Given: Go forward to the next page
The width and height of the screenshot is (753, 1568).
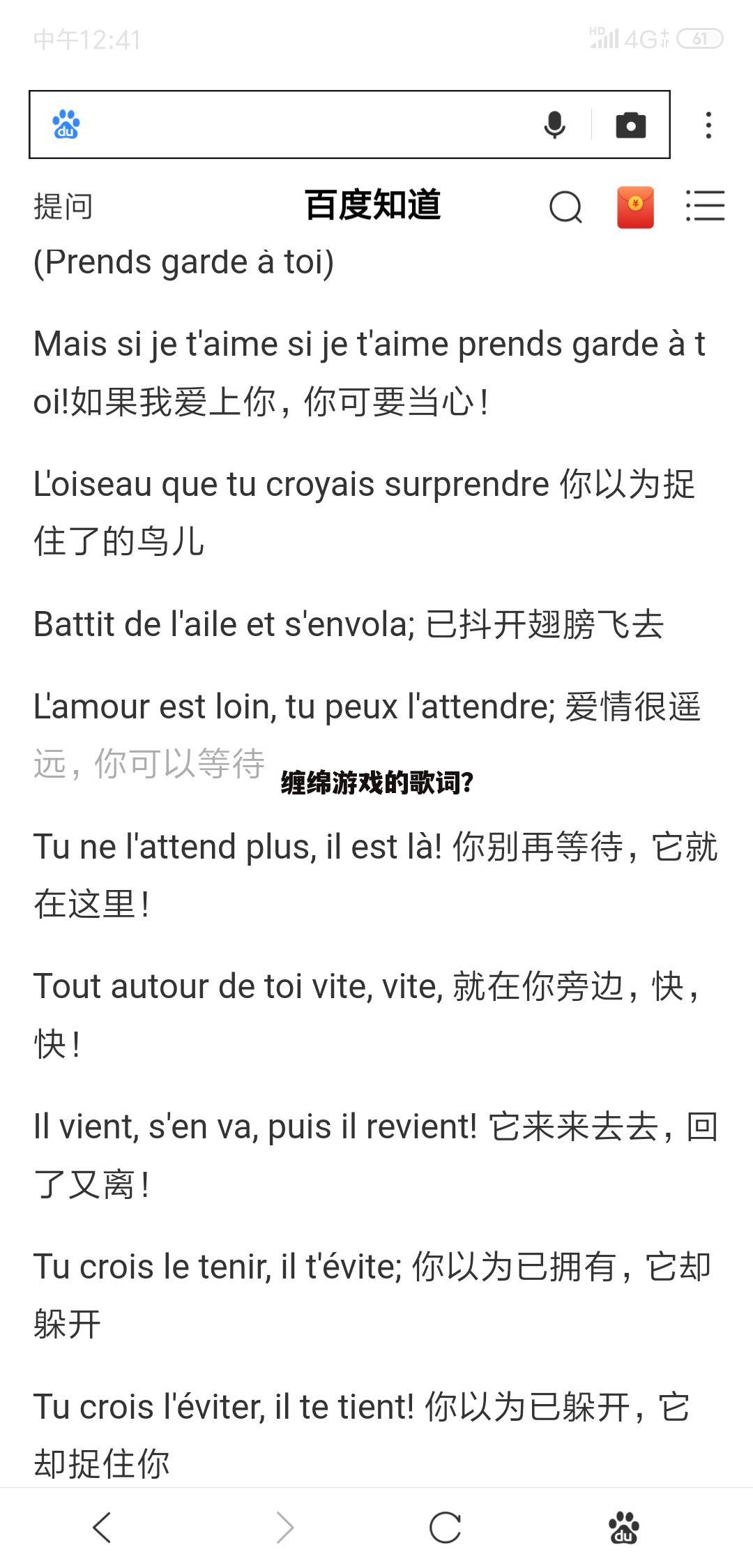Looking at the screenshot, I should pyautogui.click(x=284, y=1528).
